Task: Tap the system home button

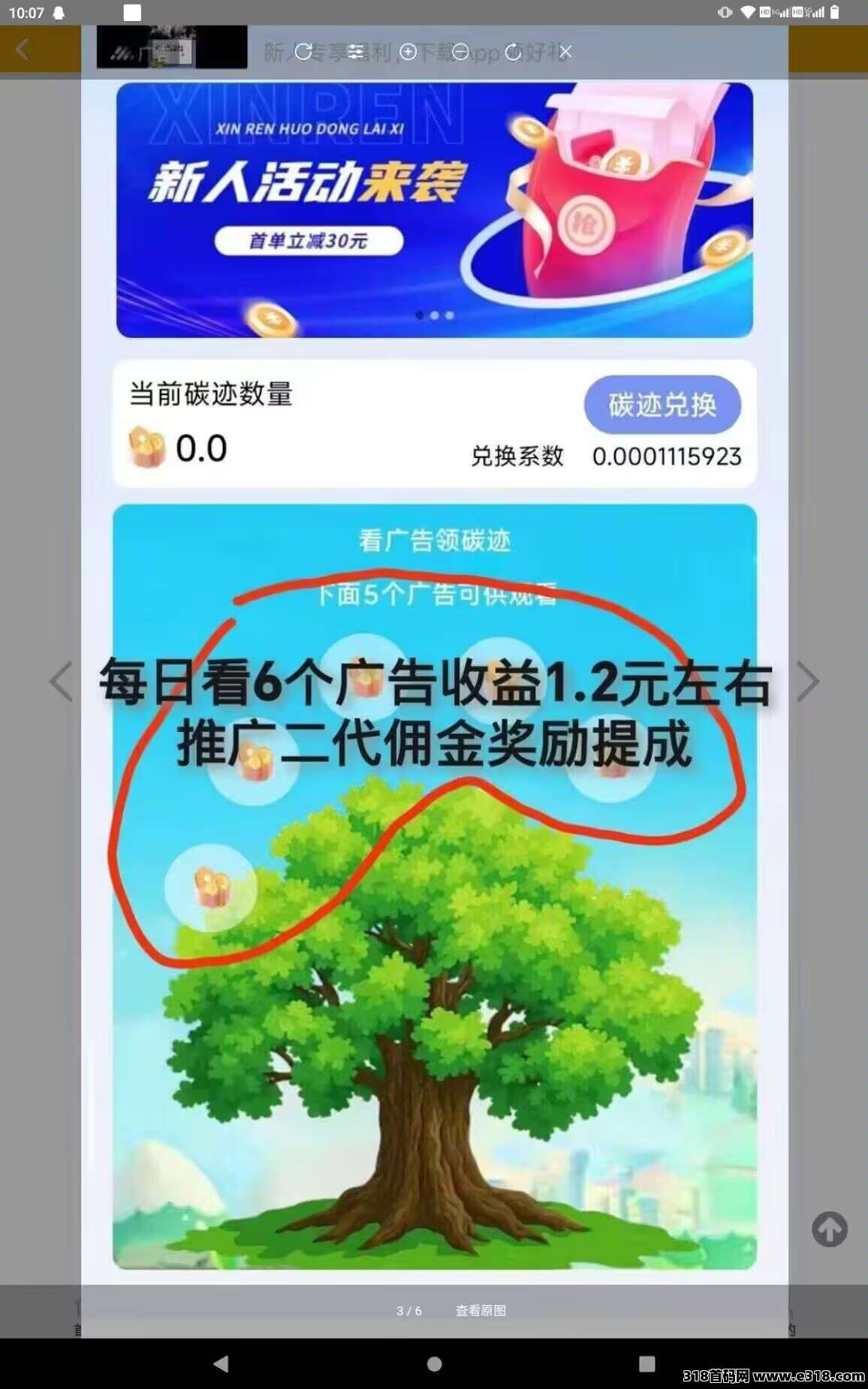Action: tap(434, 1363)
